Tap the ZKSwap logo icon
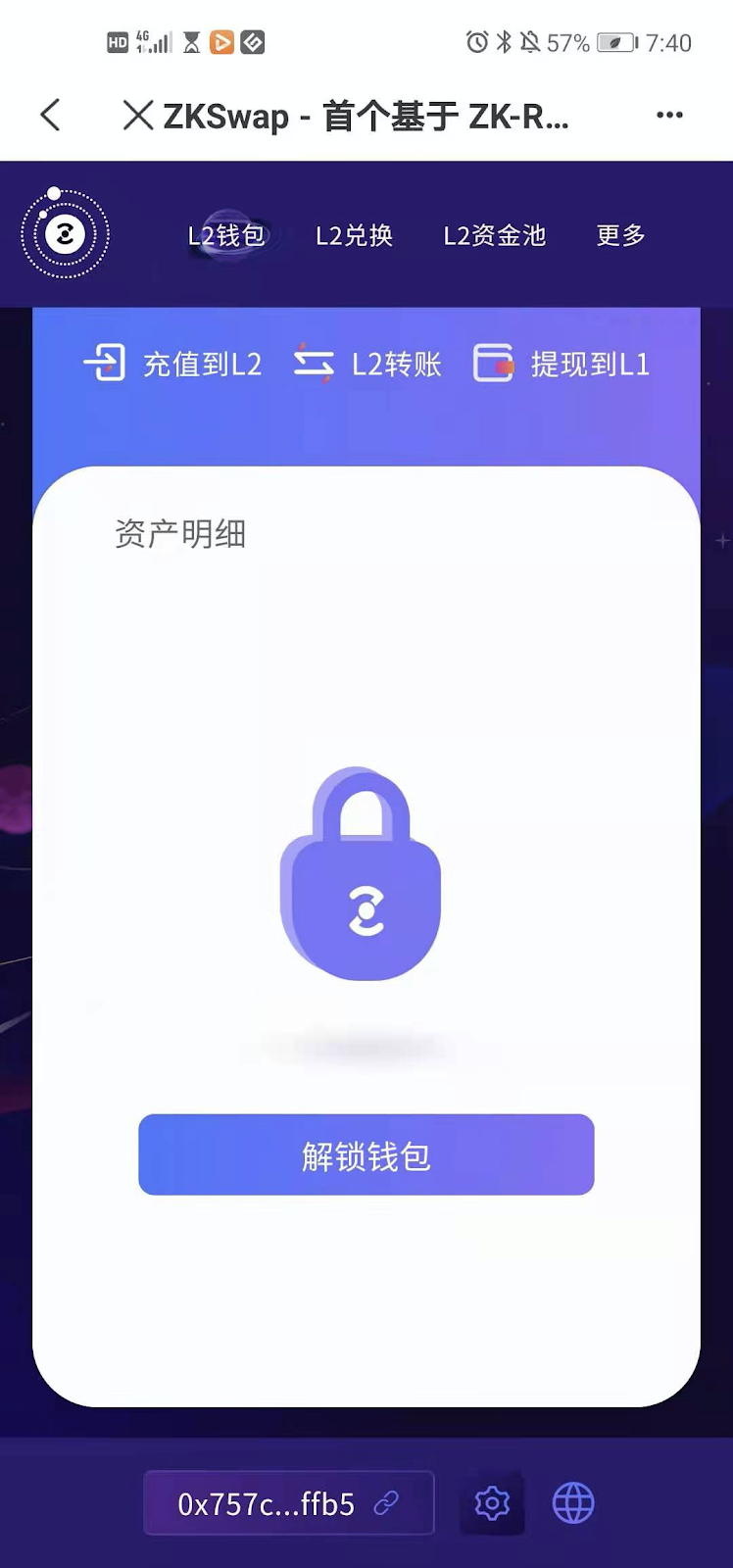 [x=66, y=234]
